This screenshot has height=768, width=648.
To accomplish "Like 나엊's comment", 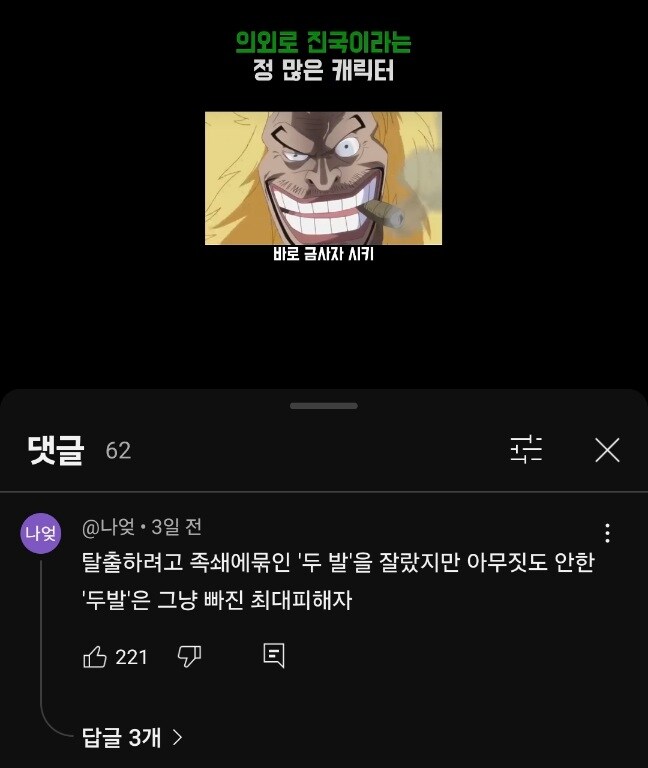I will pyautogui.click(x=96, y=656).
